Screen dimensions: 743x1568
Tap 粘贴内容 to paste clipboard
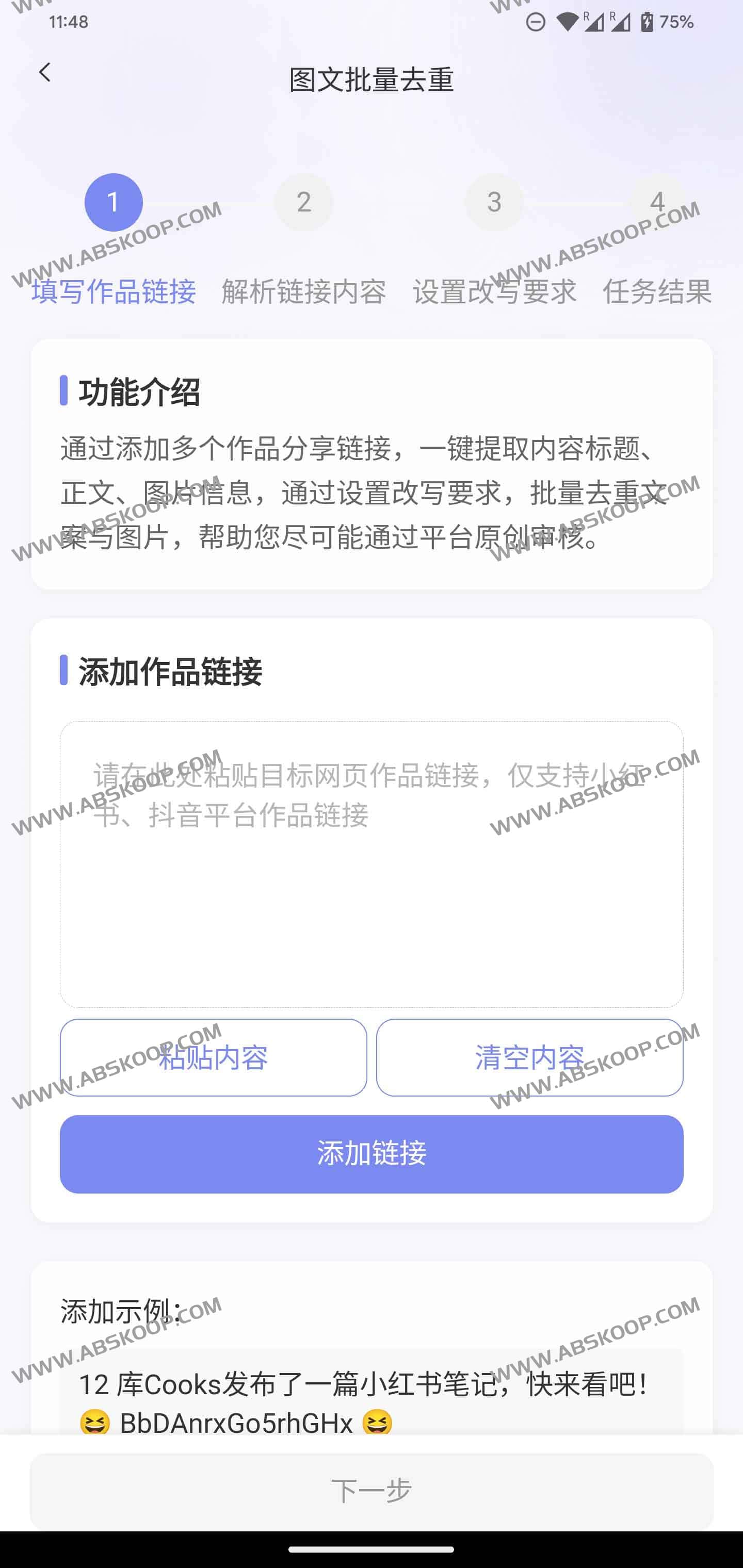pos(213,1057)
